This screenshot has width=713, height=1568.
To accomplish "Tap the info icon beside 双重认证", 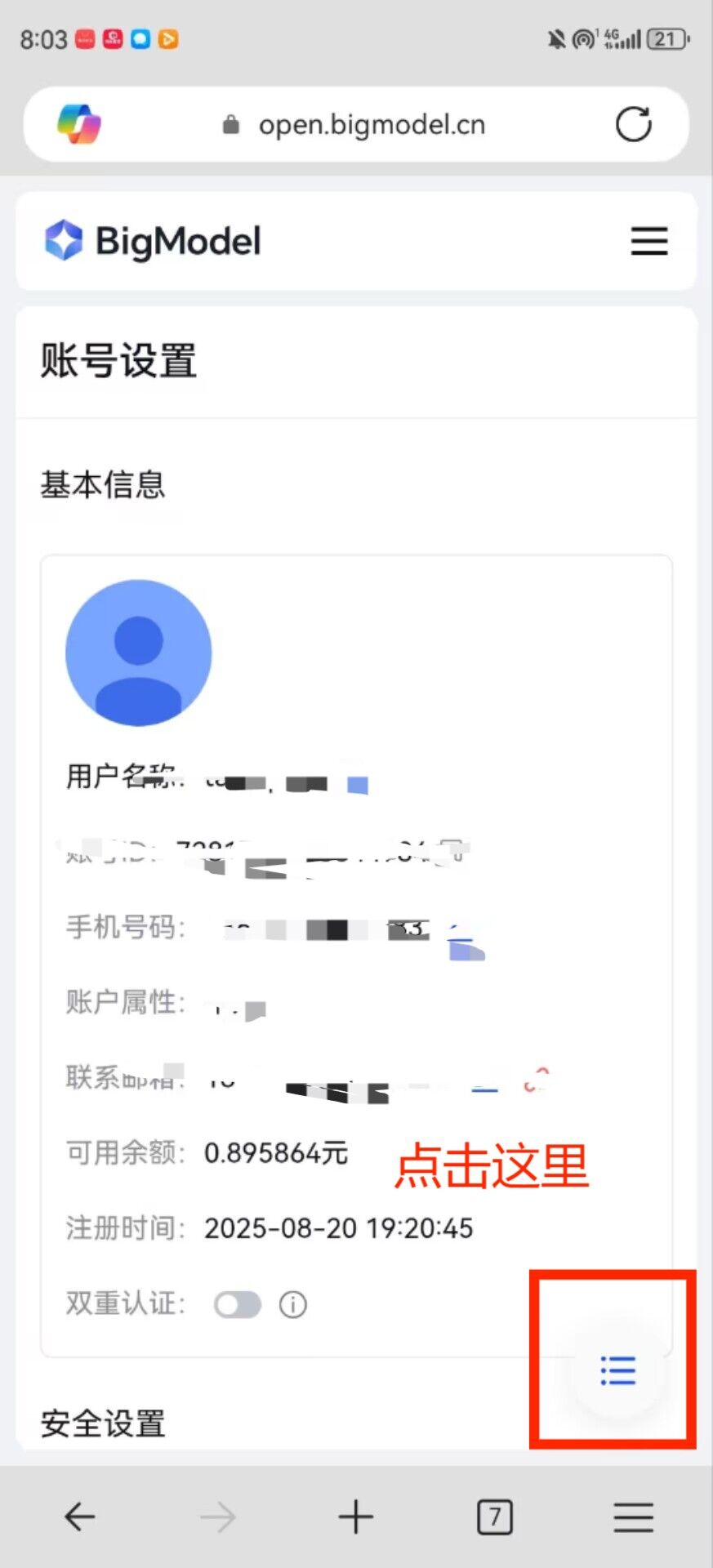I will pyautogui.click(x=293, y=1304).
